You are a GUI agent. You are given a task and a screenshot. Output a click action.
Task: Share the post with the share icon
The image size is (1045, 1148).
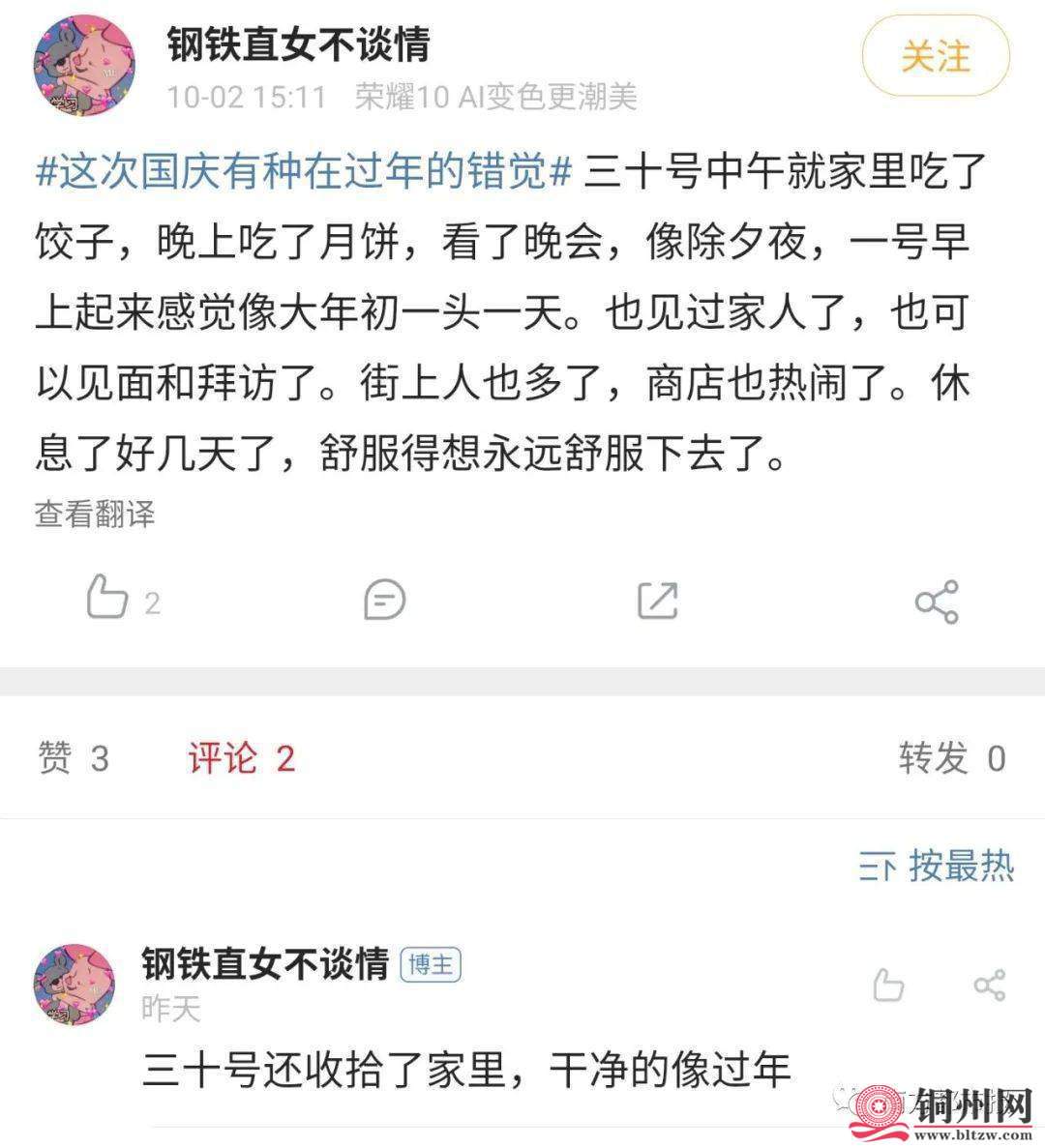coord(936,602)
